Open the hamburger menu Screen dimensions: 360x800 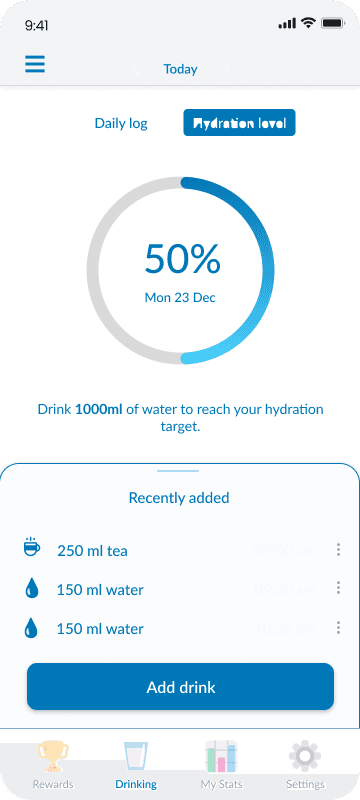[35, 64]
